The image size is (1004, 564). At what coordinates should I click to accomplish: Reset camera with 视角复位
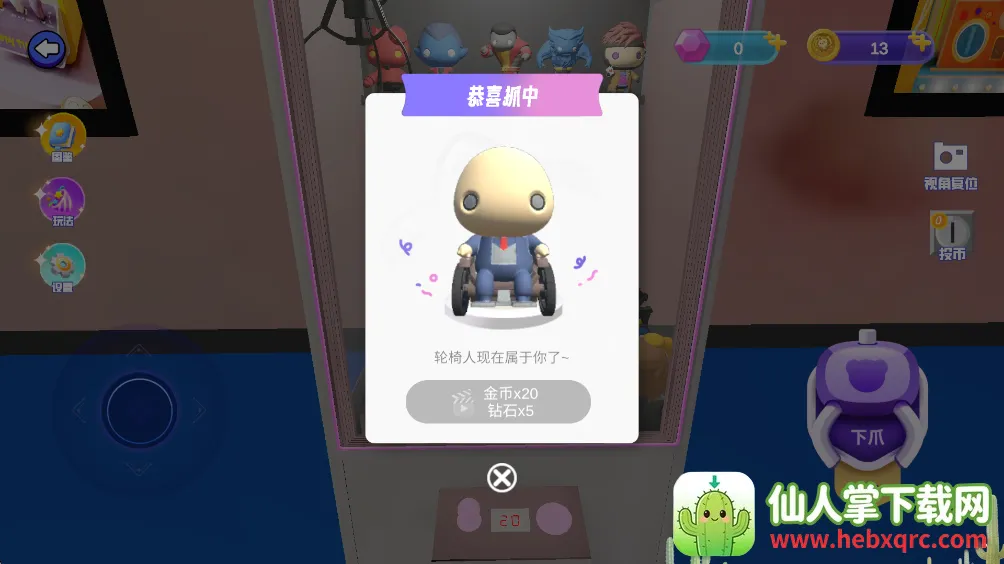950,165
